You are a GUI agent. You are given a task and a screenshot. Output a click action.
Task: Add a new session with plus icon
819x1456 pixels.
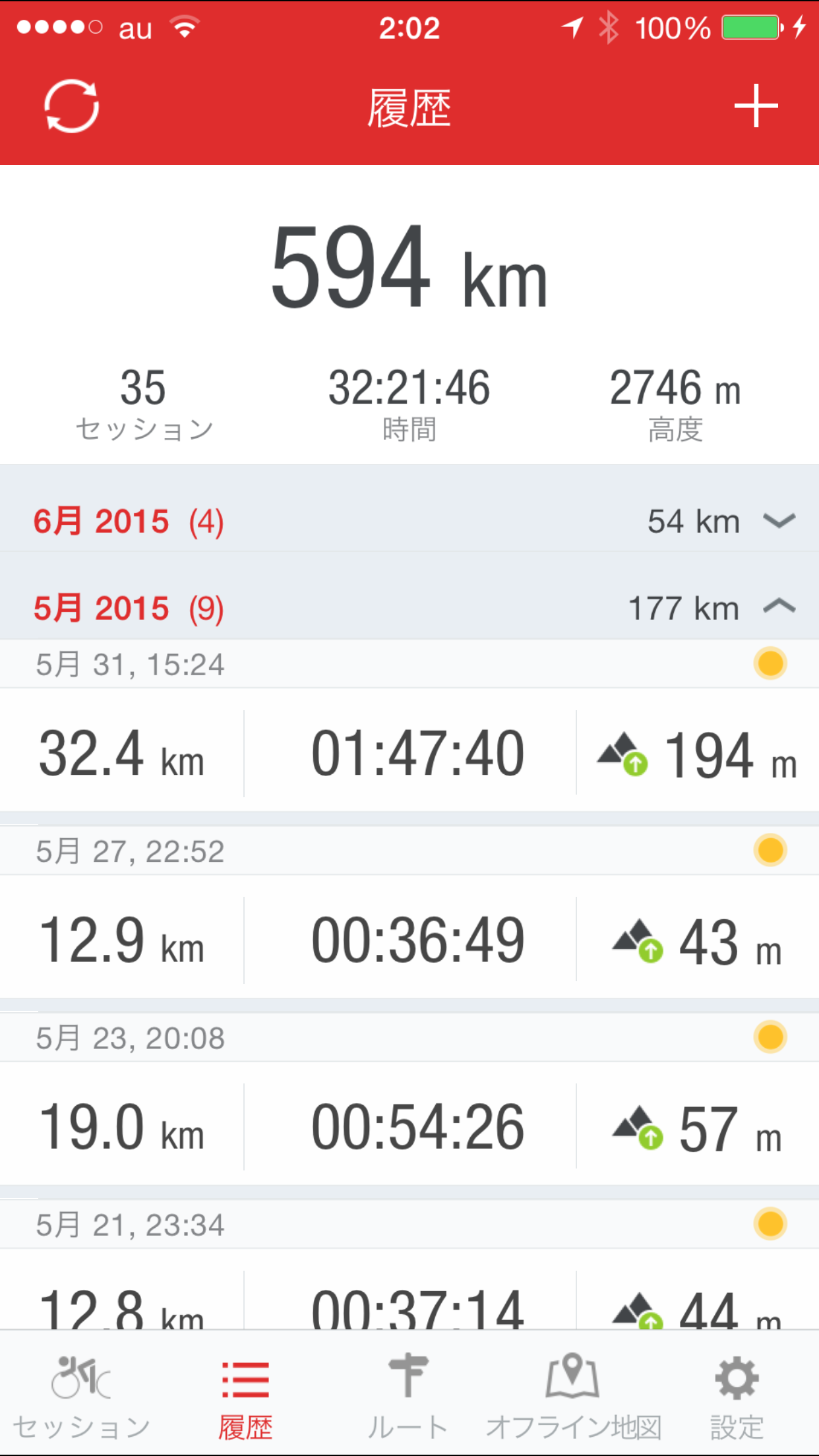tap(756, 106)
